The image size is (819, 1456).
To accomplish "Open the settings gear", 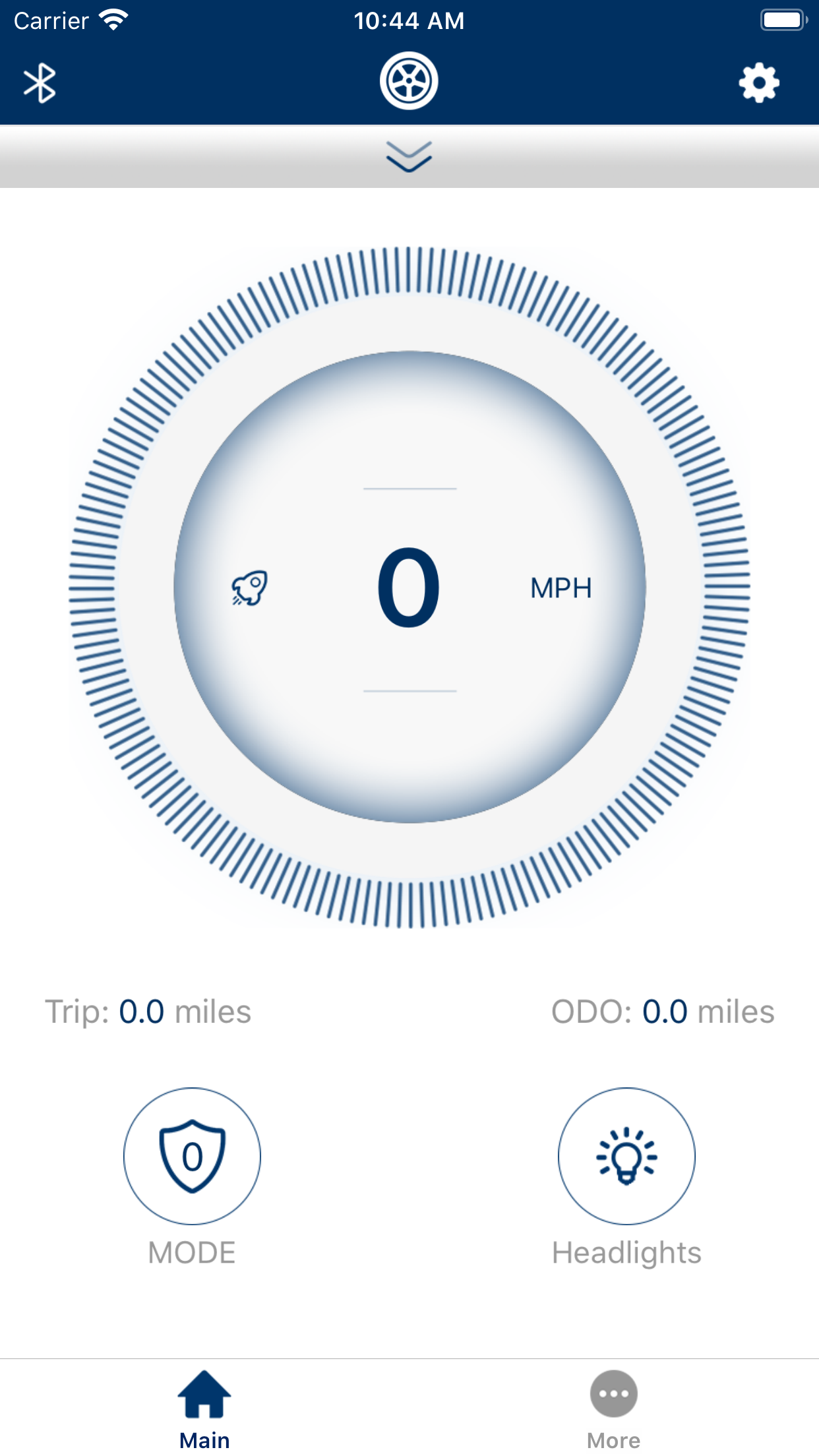I will click(759, 83).
